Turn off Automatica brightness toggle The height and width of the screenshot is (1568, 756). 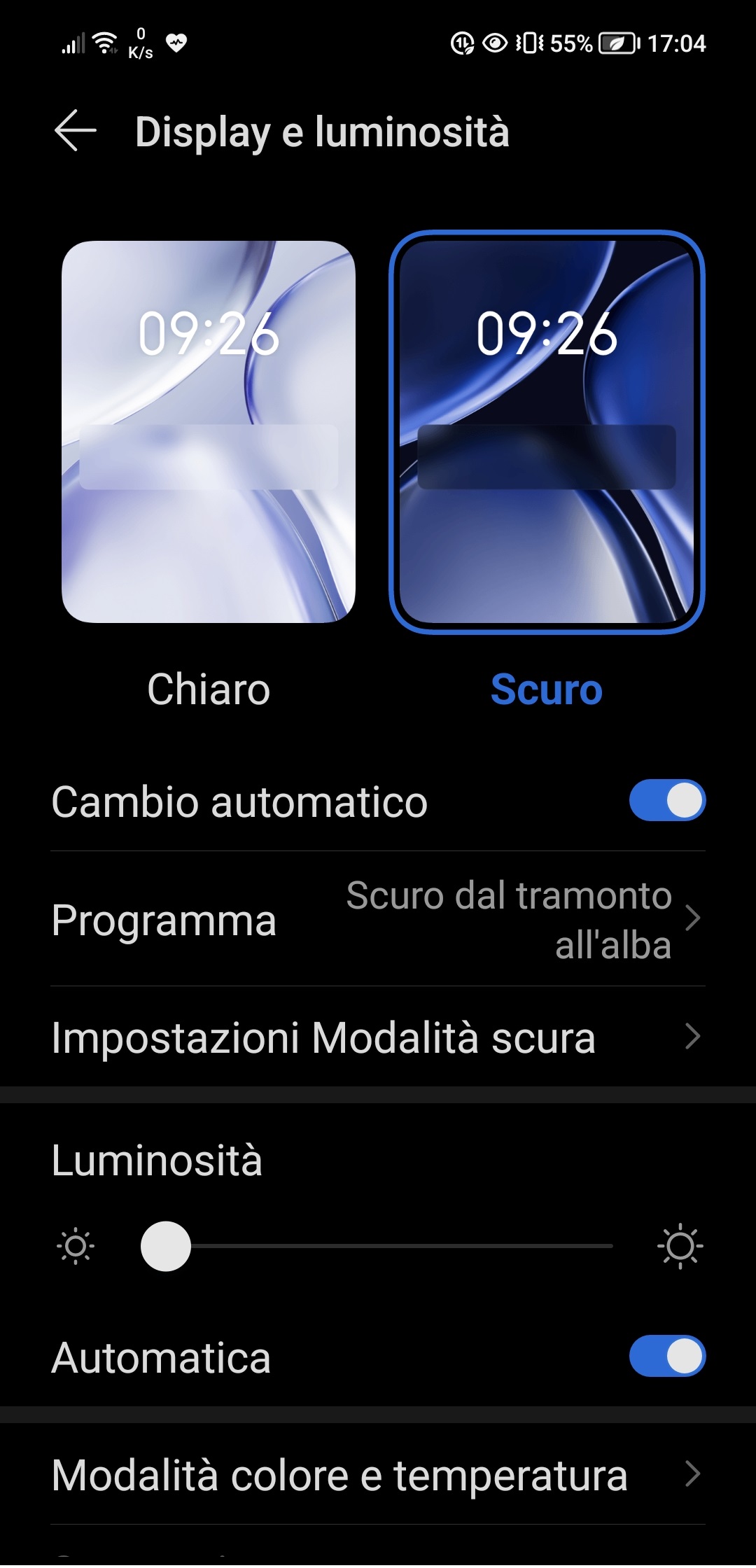pyautogui.click(x=666, y=1356)
